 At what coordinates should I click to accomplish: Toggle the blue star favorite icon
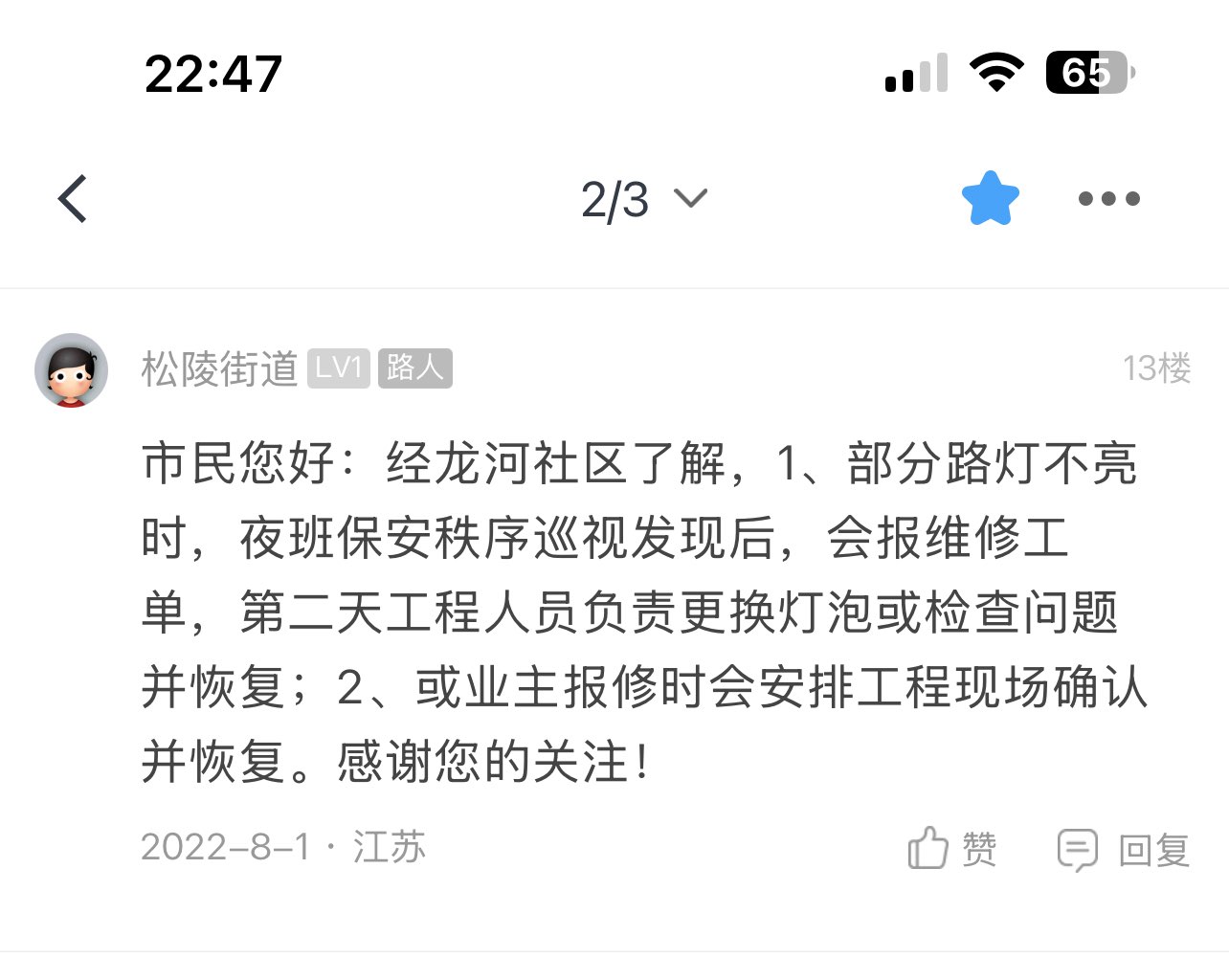[990, 199]
